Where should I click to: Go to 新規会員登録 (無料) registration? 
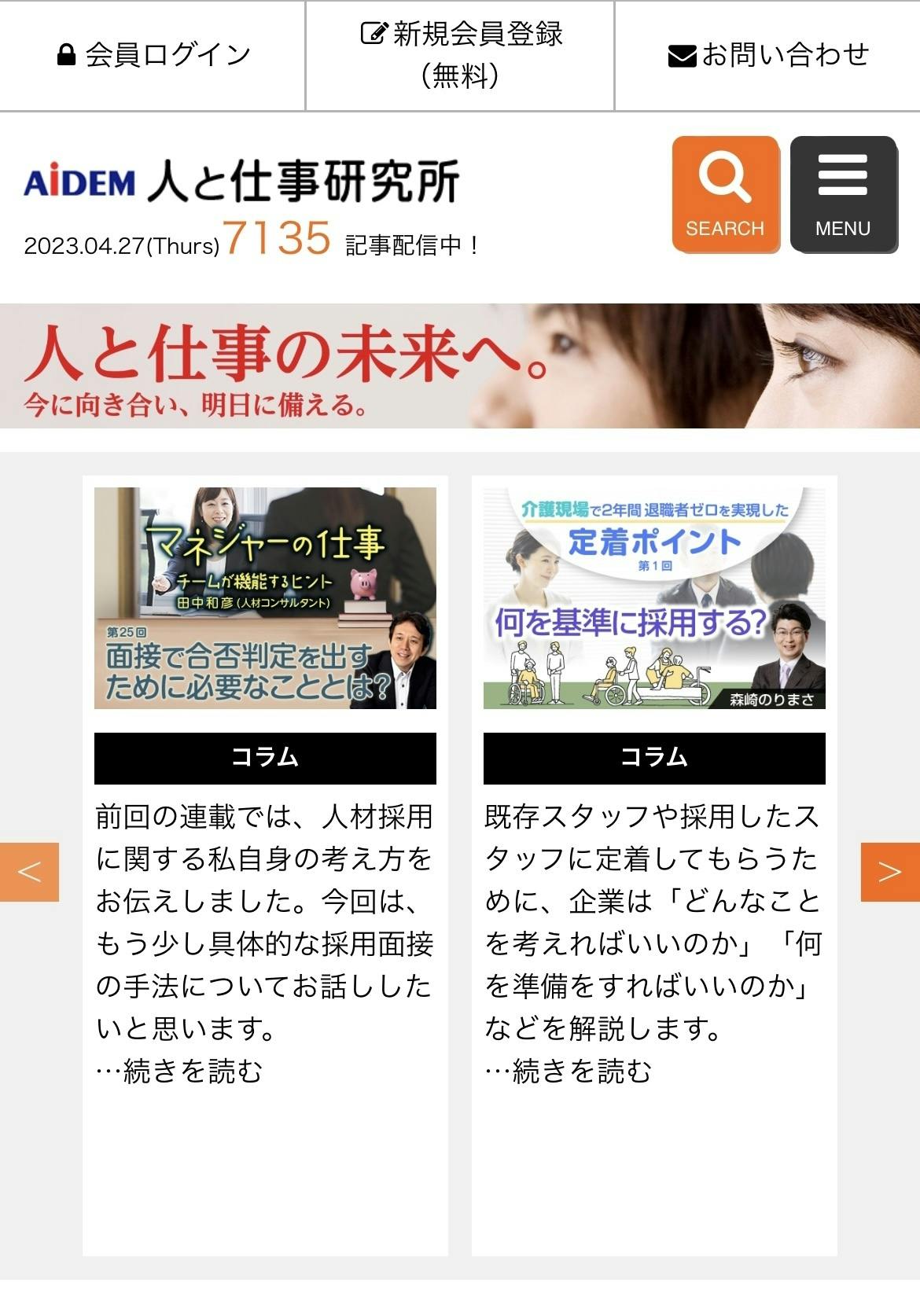click(461, 55)
